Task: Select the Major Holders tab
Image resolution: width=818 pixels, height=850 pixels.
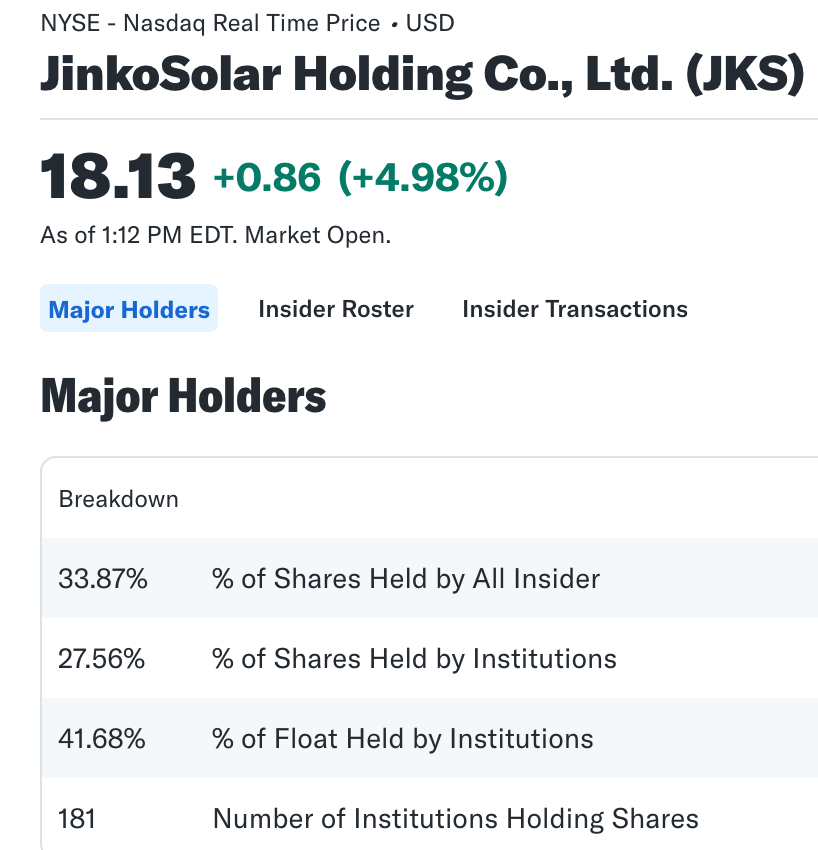Action: [128, 309]
